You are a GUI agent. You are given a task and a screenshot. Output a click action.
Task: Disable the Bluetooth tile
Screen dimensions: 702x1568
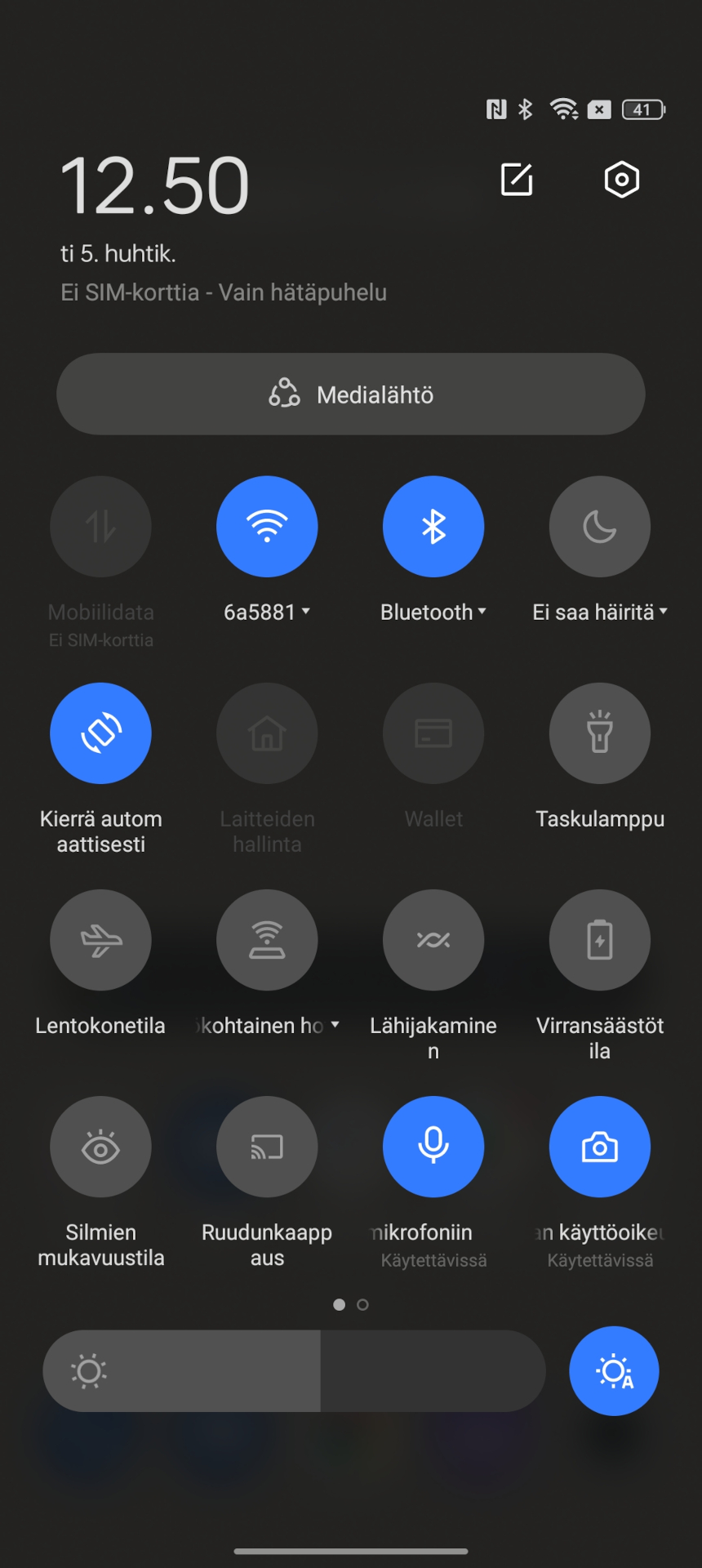click(433, 527)
